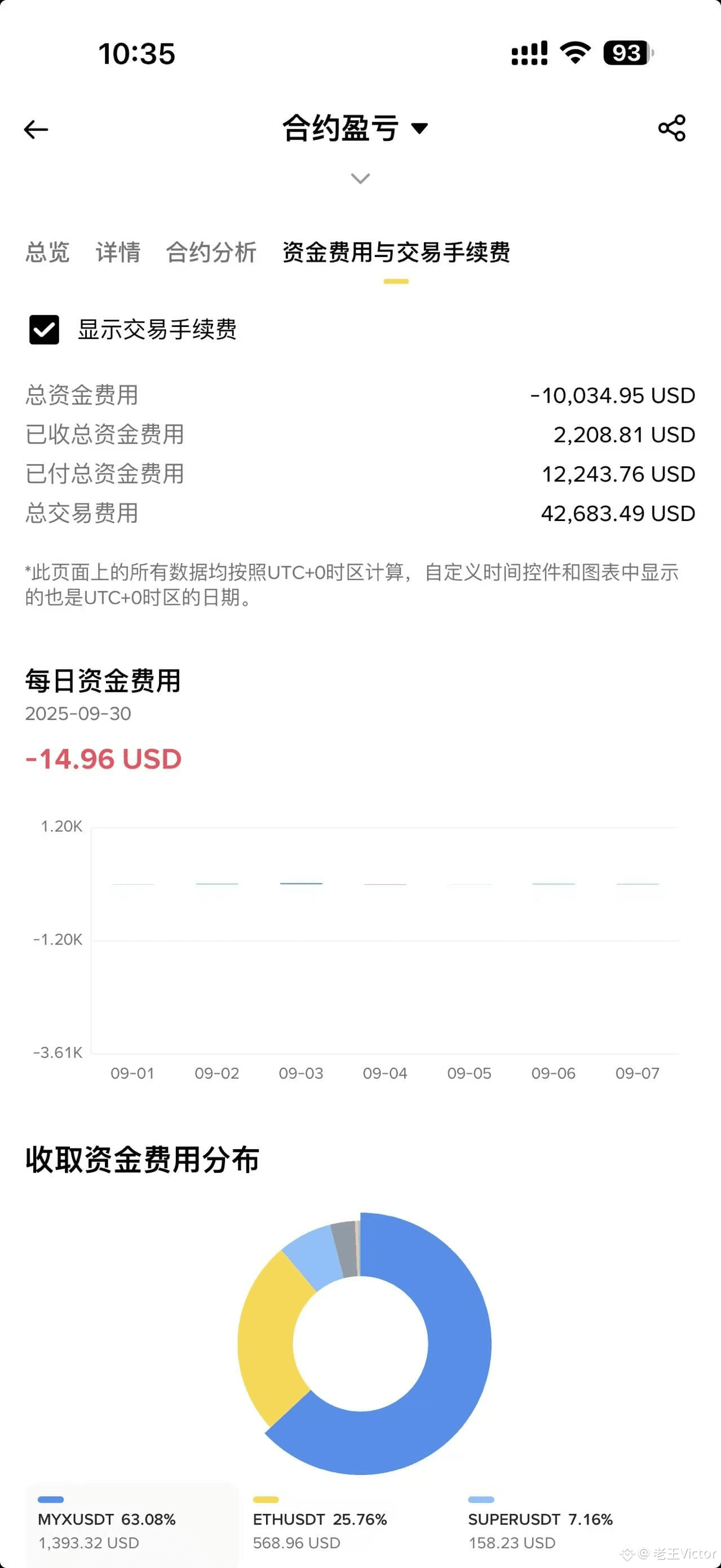Share the futures PnL page
This screenshot has width=721, height=1568.
[672, 129]
